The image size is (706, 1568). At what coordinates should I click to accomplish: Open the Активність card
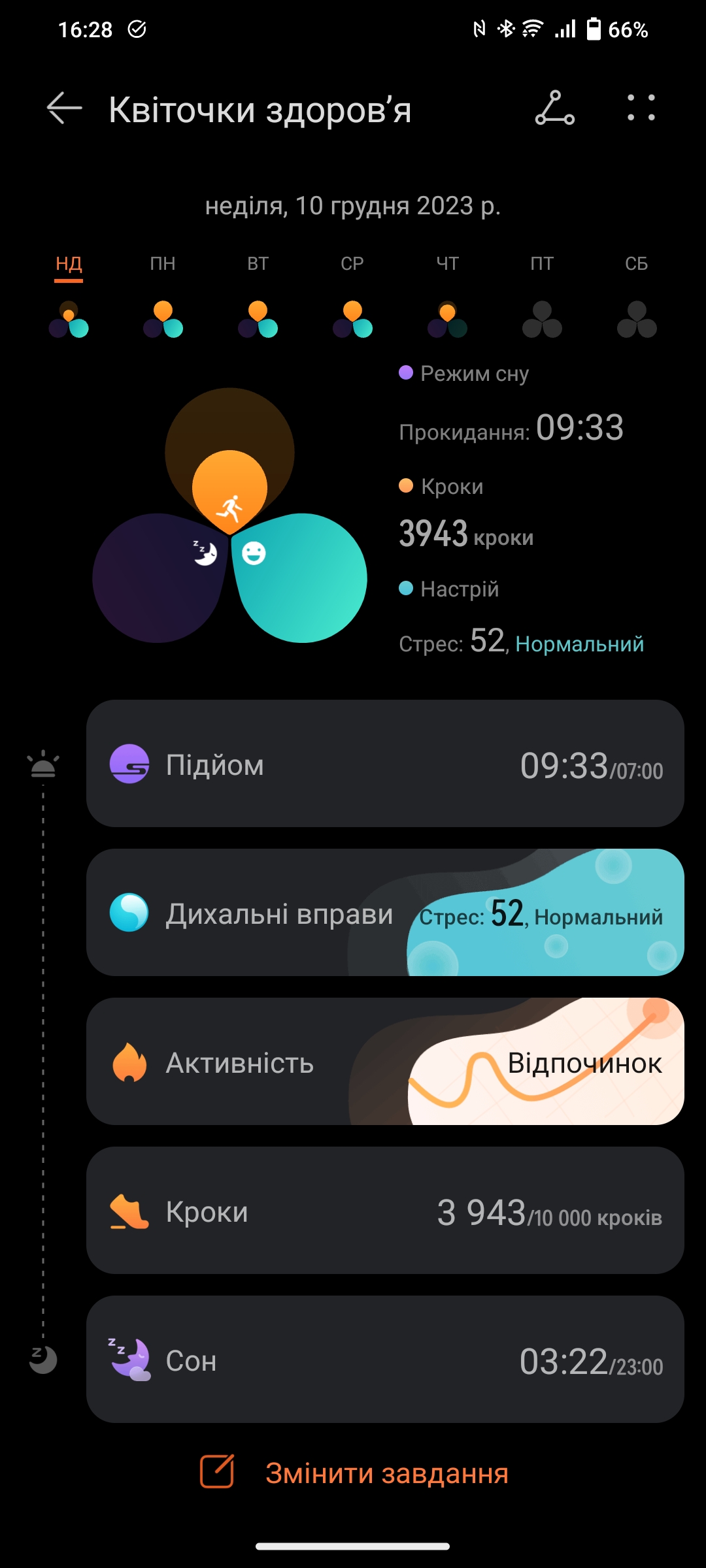(x=385, y=1062)
